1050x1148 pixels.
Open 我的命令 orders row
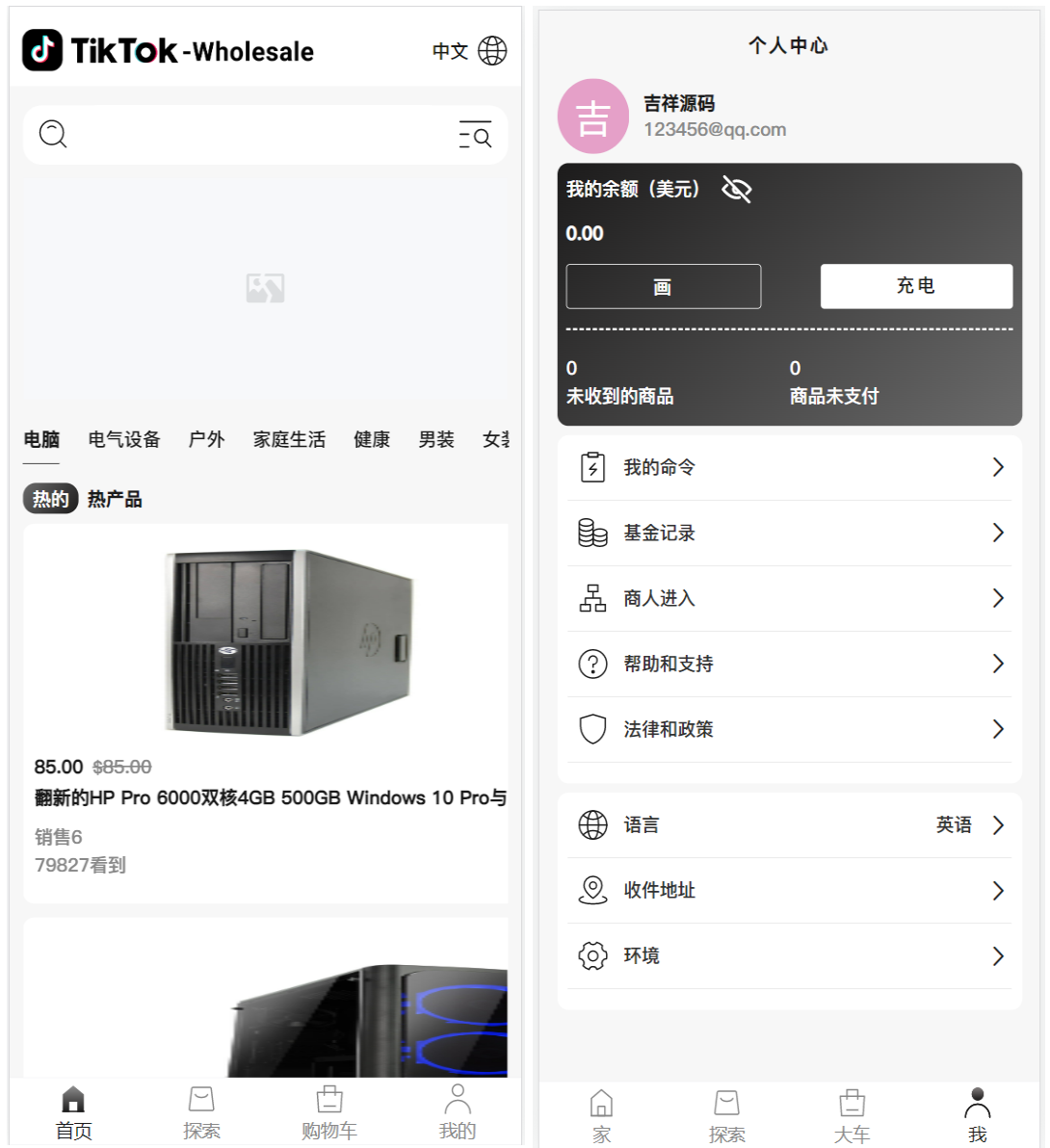point(789,468)
